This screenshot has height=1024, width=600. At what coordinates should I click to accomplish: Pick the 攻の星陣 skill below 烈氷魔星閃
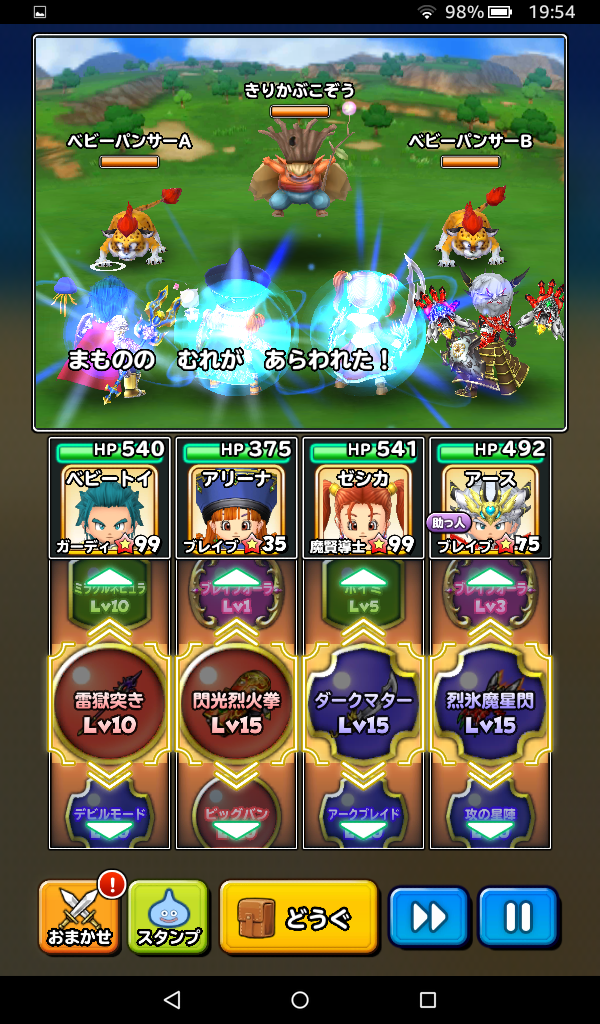[x=490, y=818]
